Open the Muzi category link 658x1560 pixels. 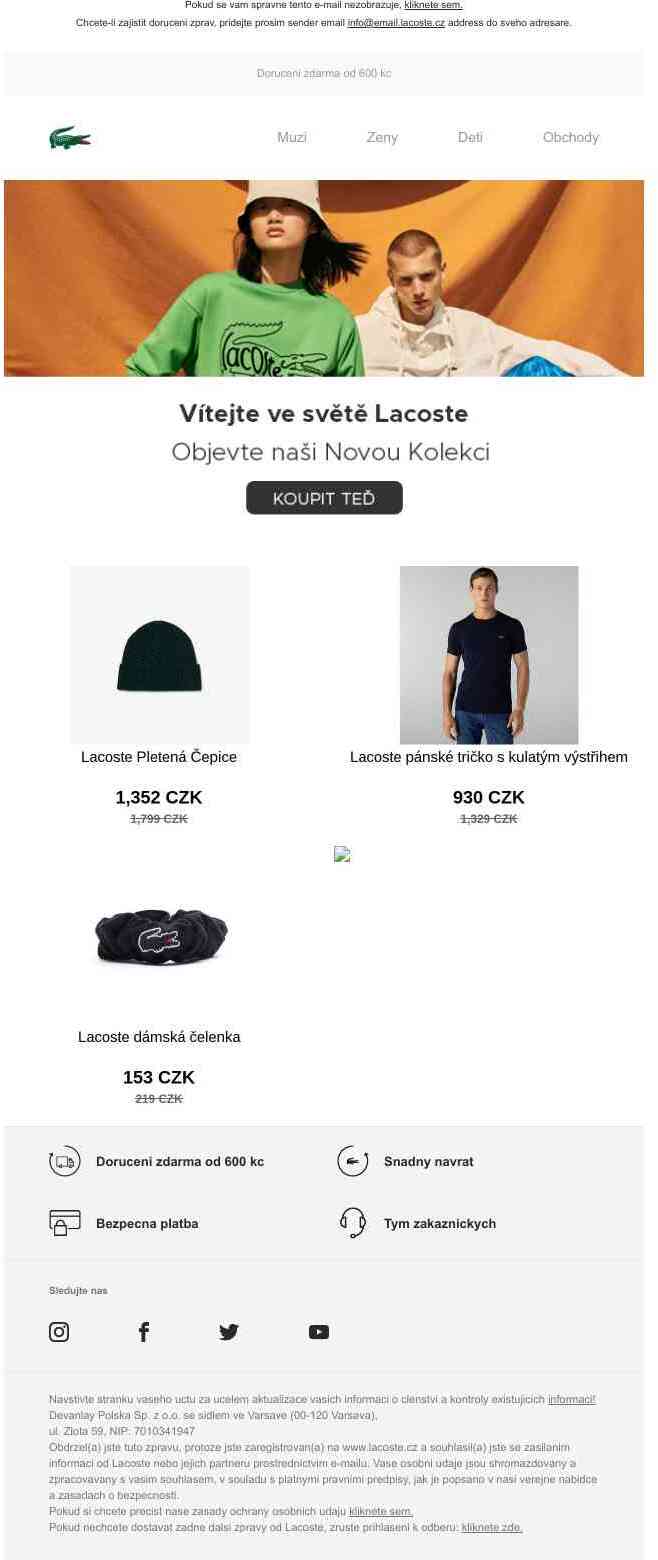(x=291, y=137)
